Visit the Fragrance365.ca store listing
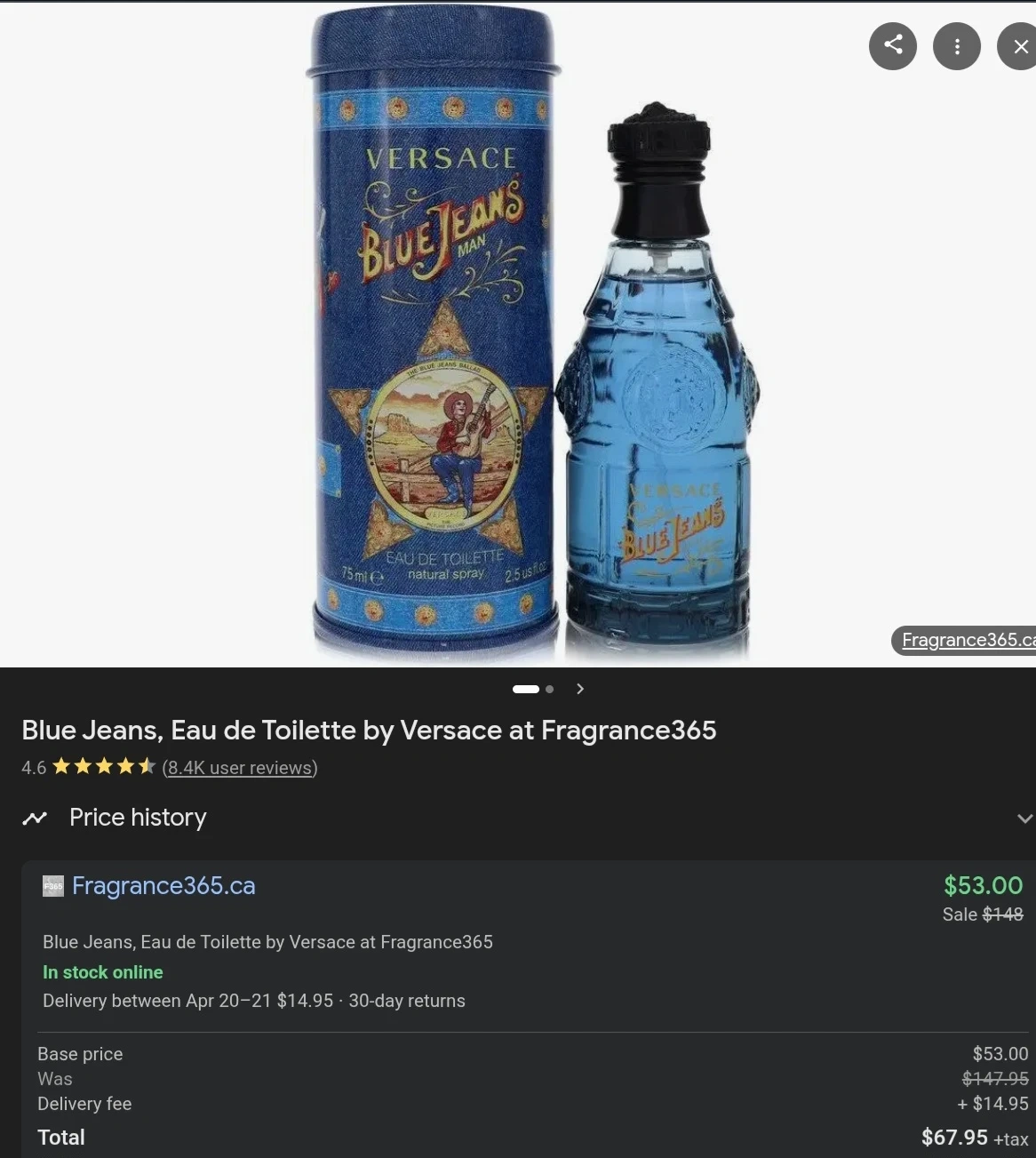Image resolution: width=1036 pixels, height=1158 pixels. (163, 886)
